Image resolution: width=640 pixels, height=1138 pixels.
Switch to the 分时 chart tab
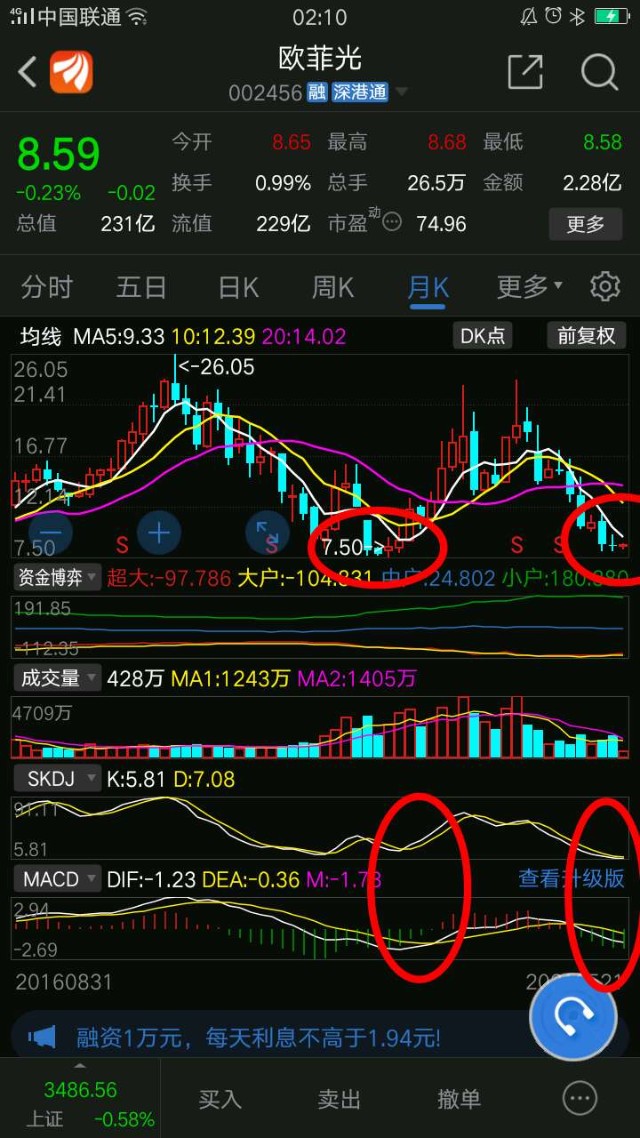(47, 288)
